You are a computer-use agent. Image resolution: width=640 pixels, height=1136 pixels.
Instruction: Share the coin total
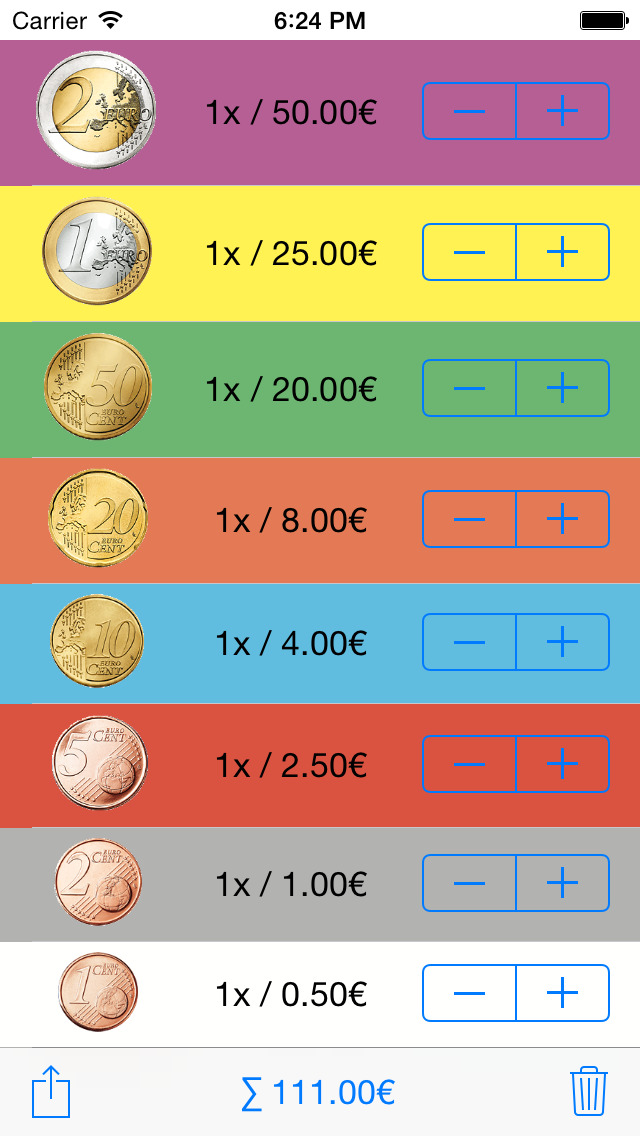tap(51, 1091)
